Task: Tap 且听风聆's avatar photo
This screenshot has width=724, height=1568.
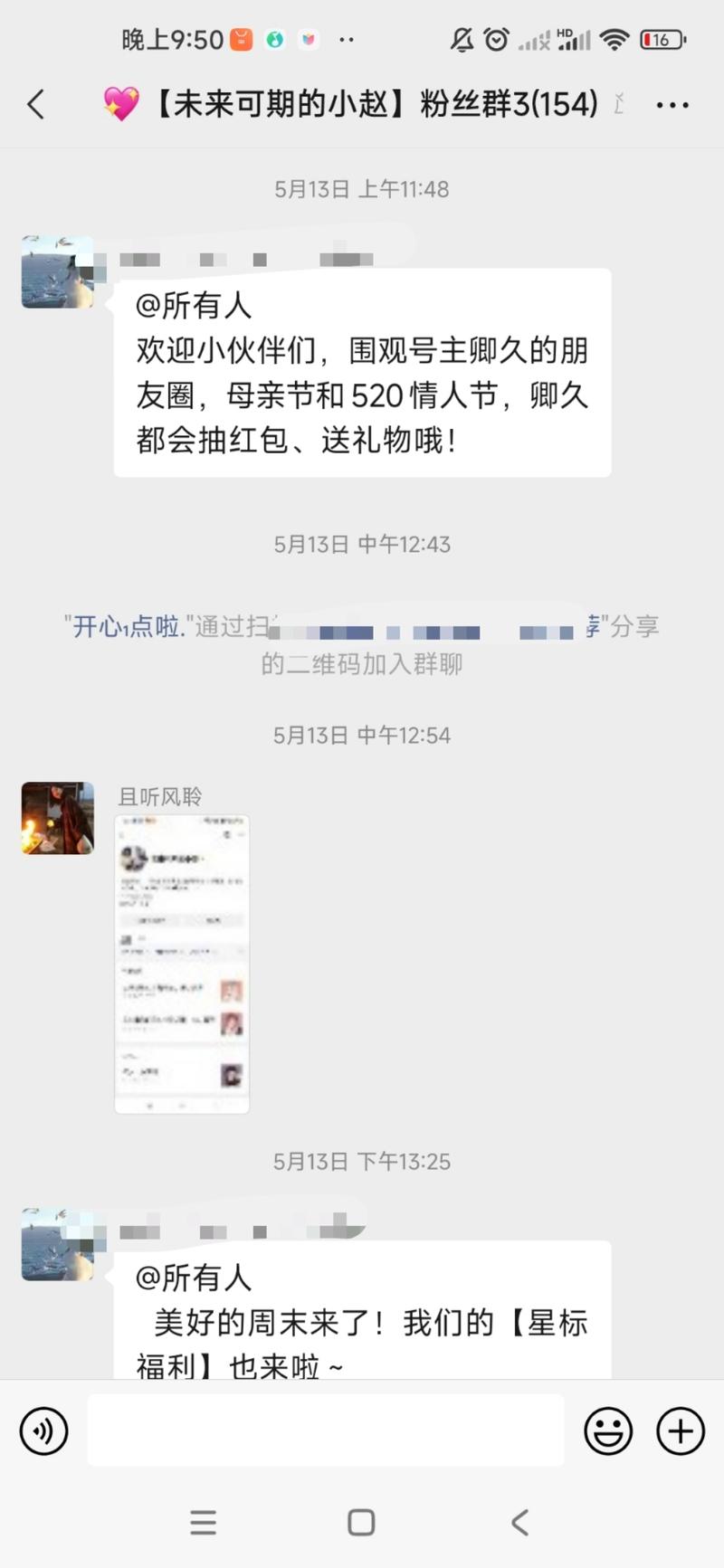Action: pyautogui.click(x=57, y=817)
